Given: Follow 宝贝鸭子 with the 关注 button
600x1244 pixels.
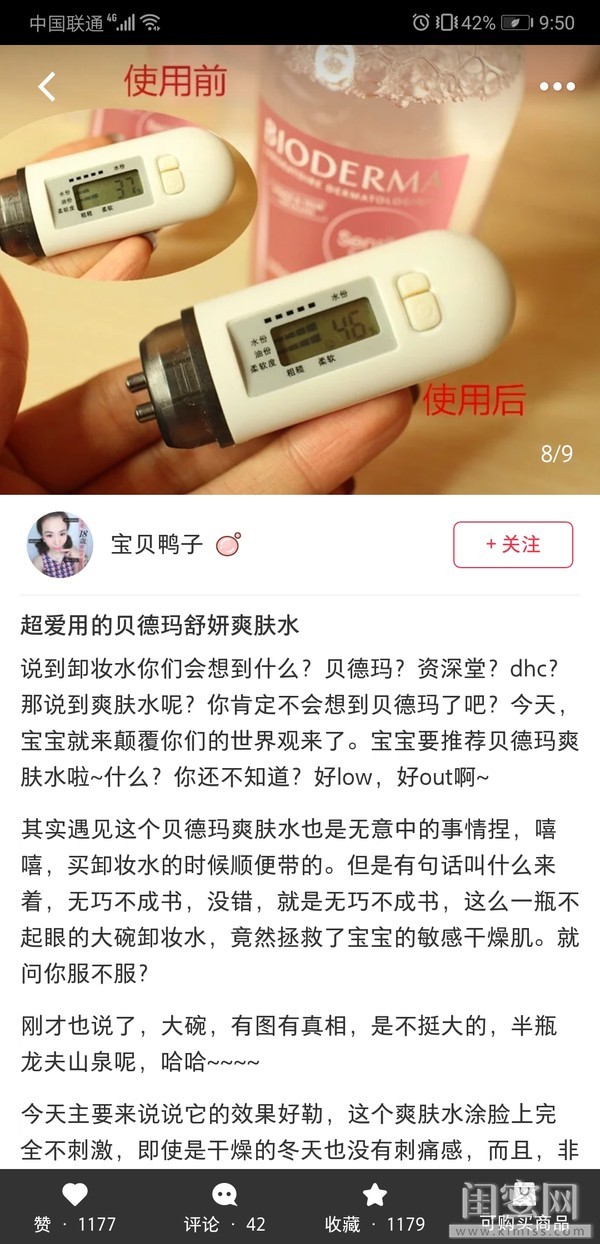Looking at the screenshot, I should click(513, 545).
